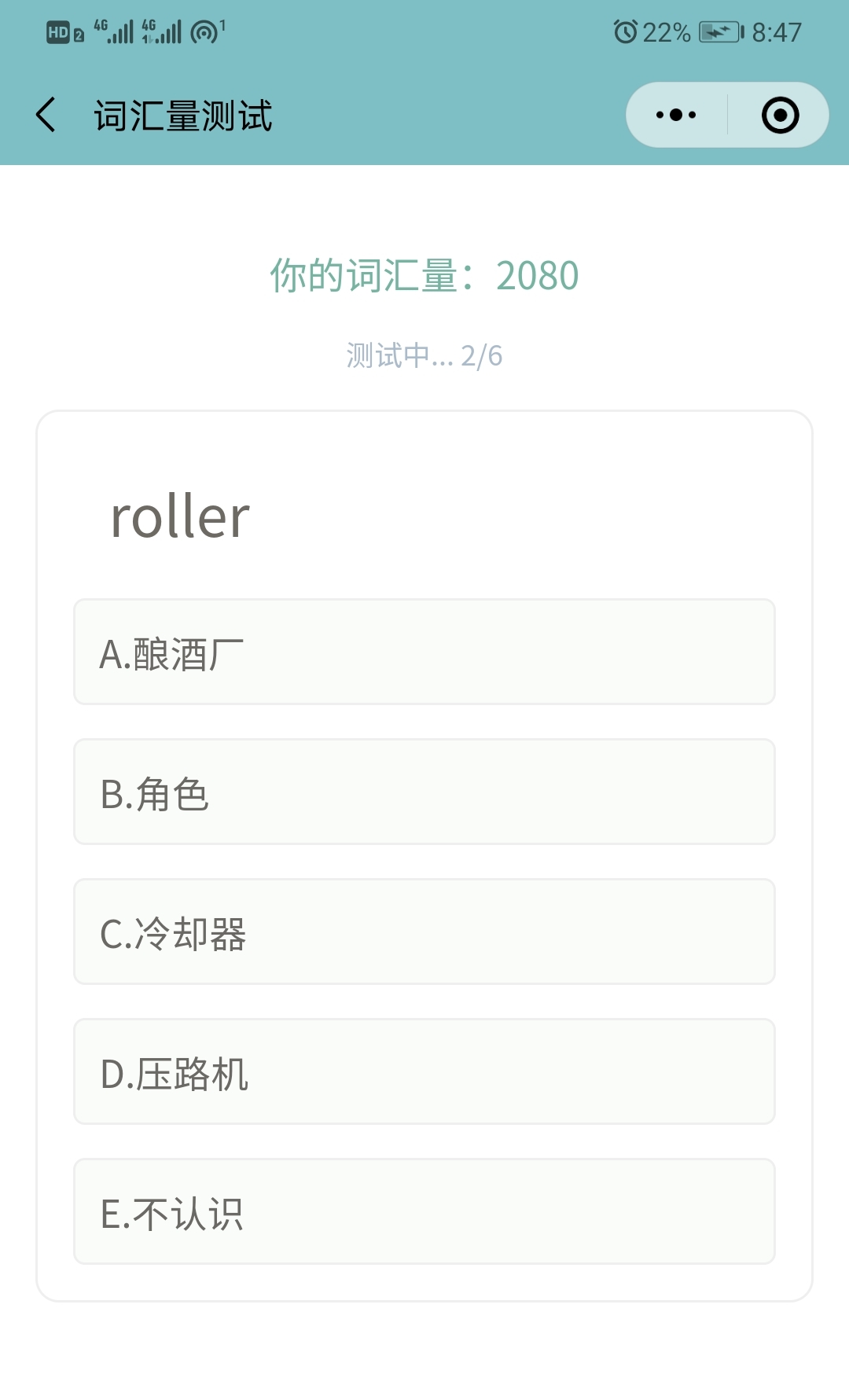Choose option B.角色
The image size is (849, 1400).
(x=424, y=792)
